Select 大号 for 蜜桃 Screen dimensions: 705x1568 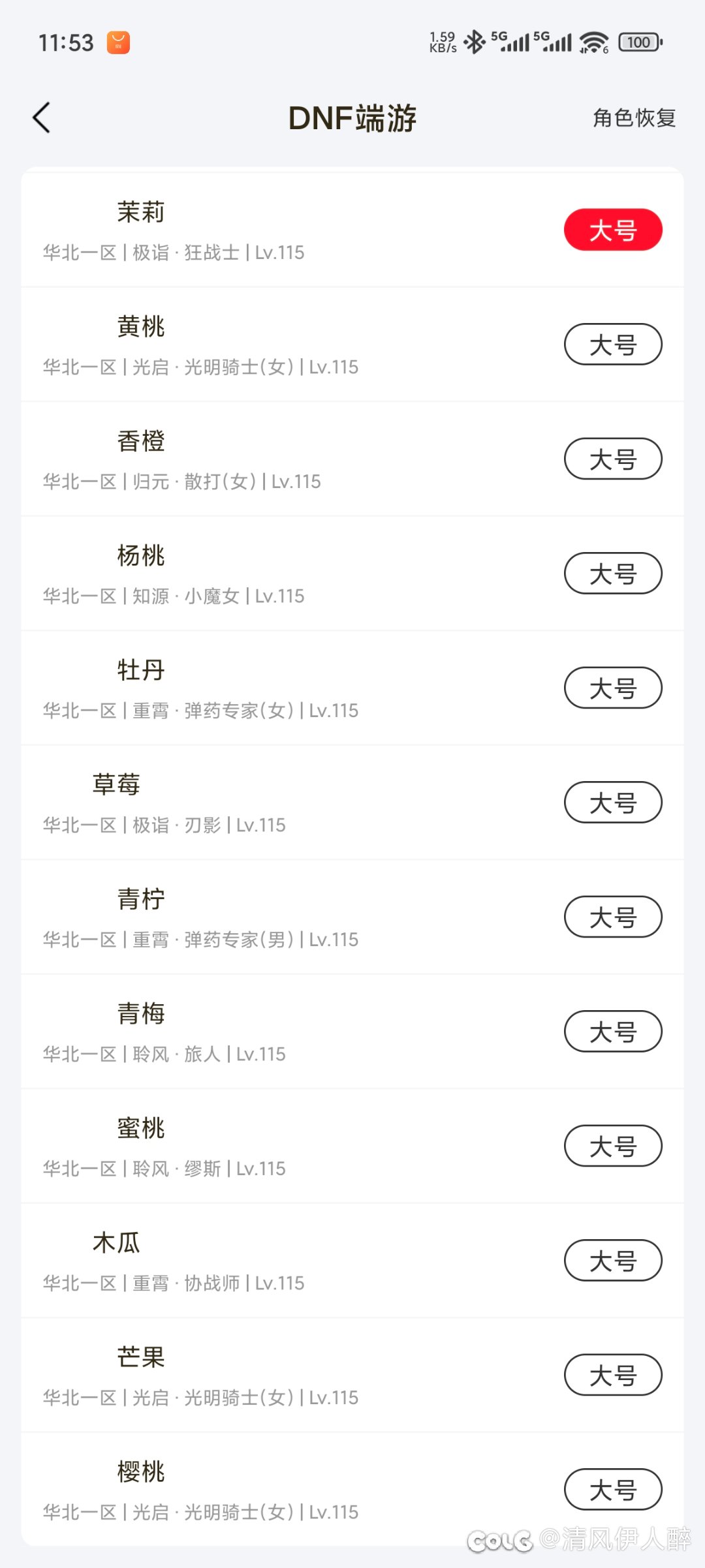613,1146
